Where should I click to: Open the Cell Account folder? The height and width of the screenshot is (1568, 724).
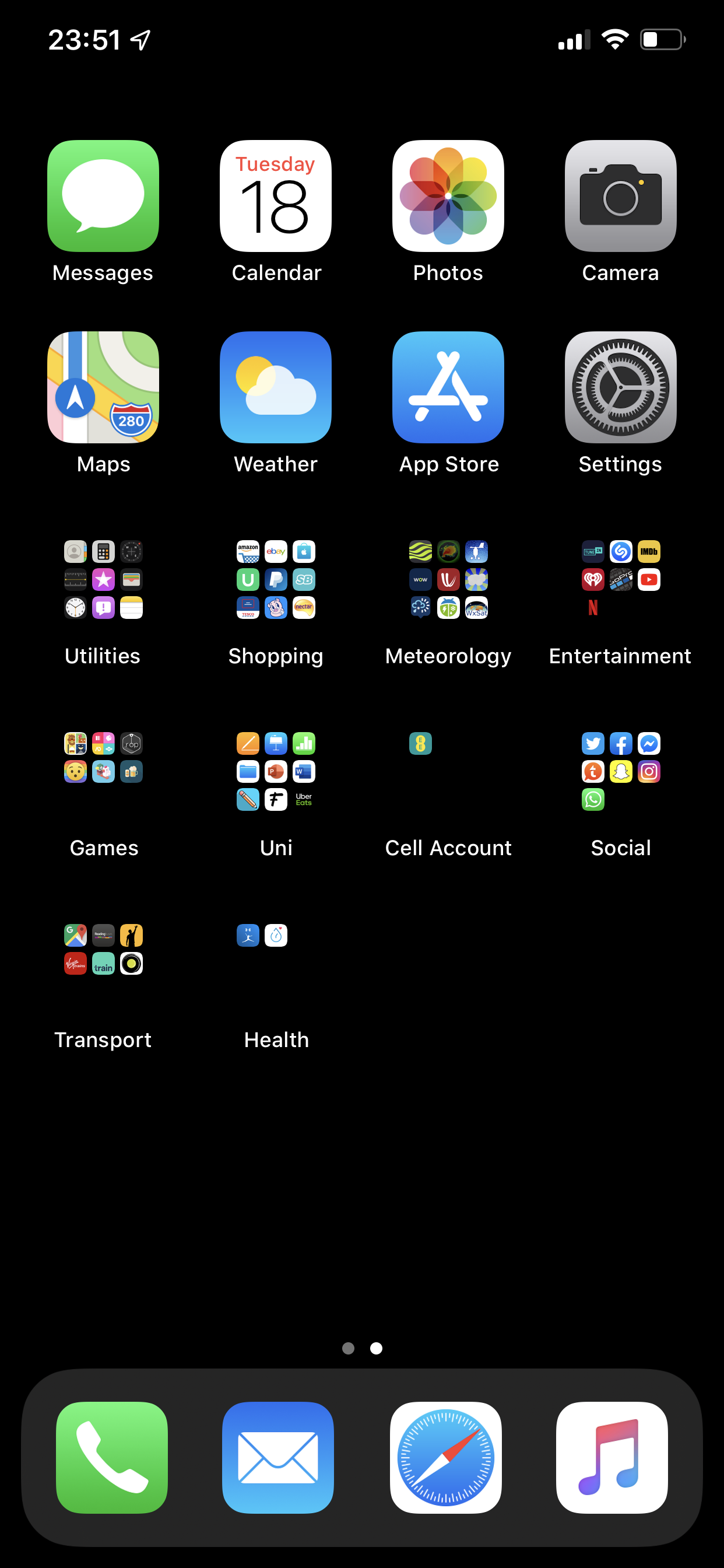point(448,771)
